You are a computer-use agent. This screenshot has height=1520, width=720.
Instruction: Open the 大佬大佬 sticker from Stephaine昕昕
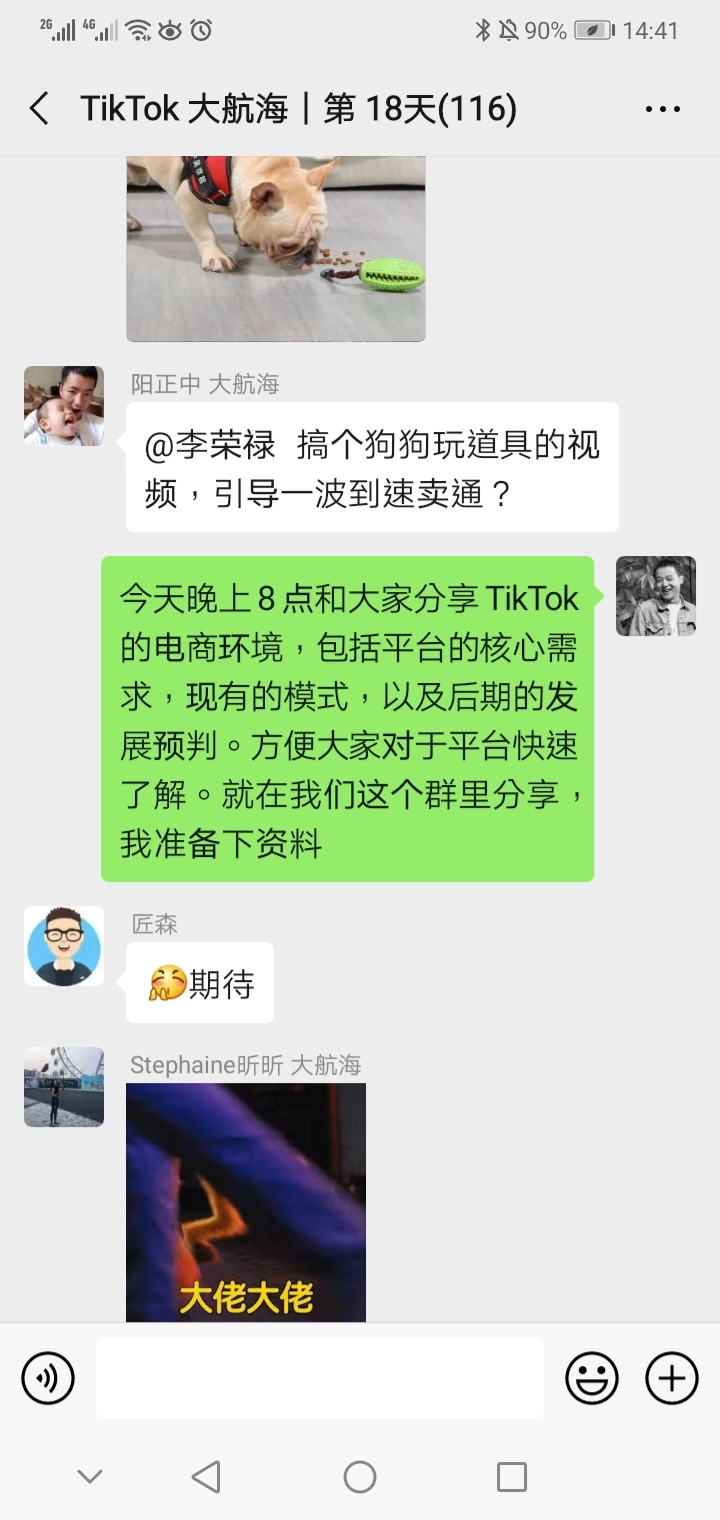[x=246, y=1202]
